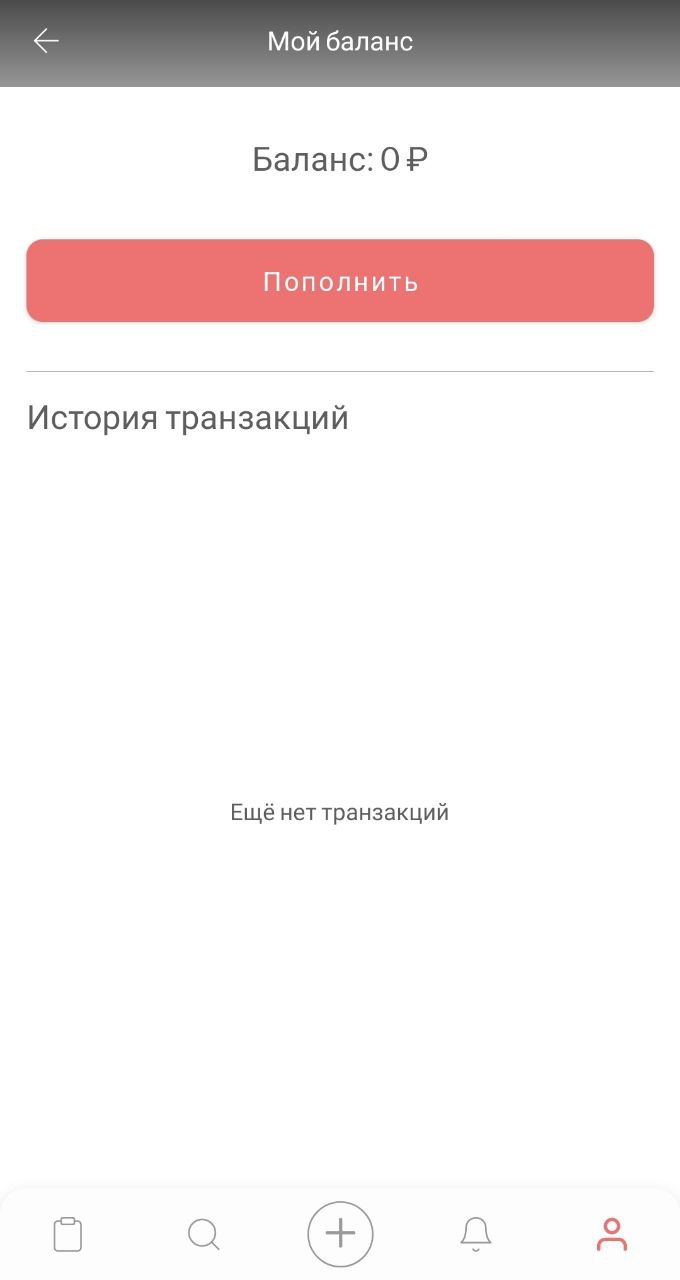Viewport: 680px width, 1280px height.
Task: Open the profile tab
Action: point(611,1234)
